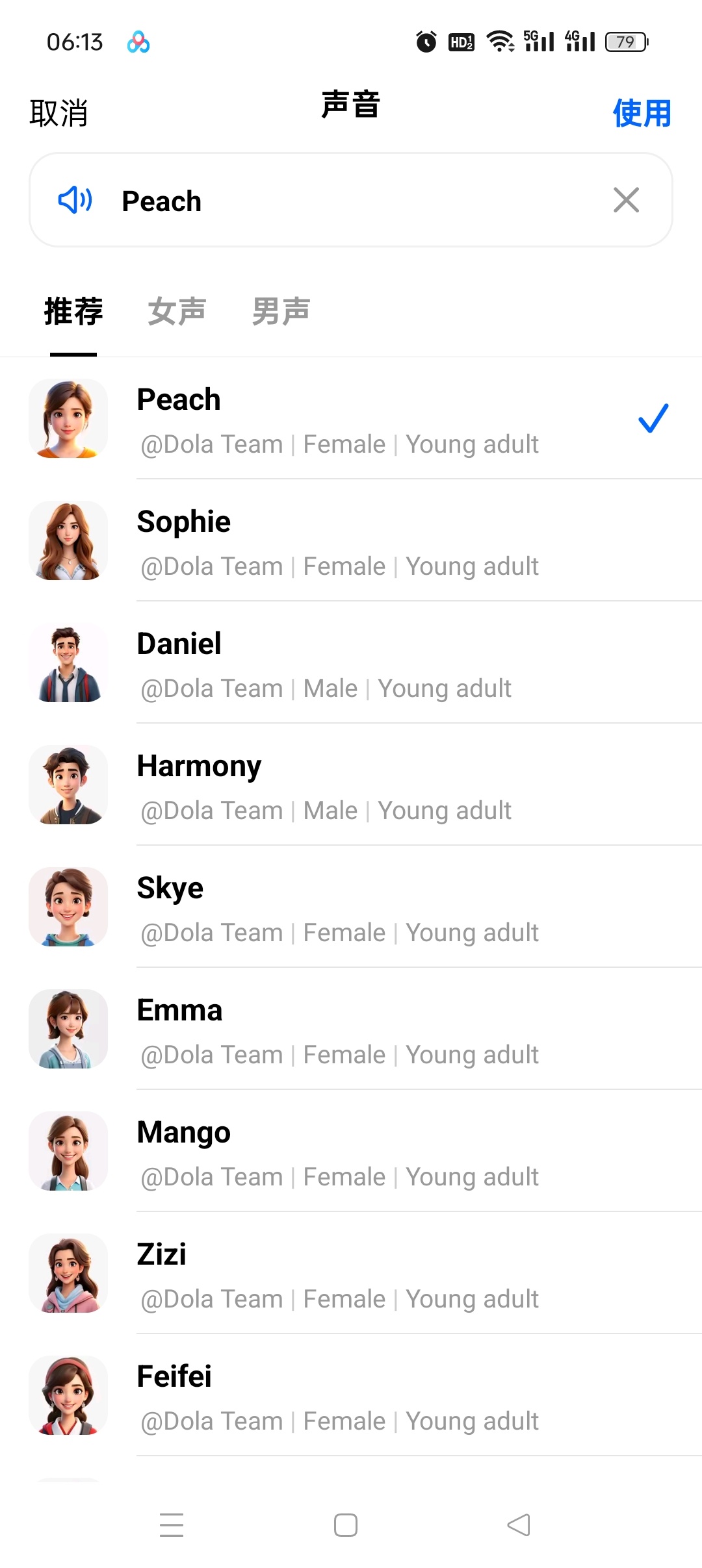Select the Harmony voice

(x=351, y=785)
